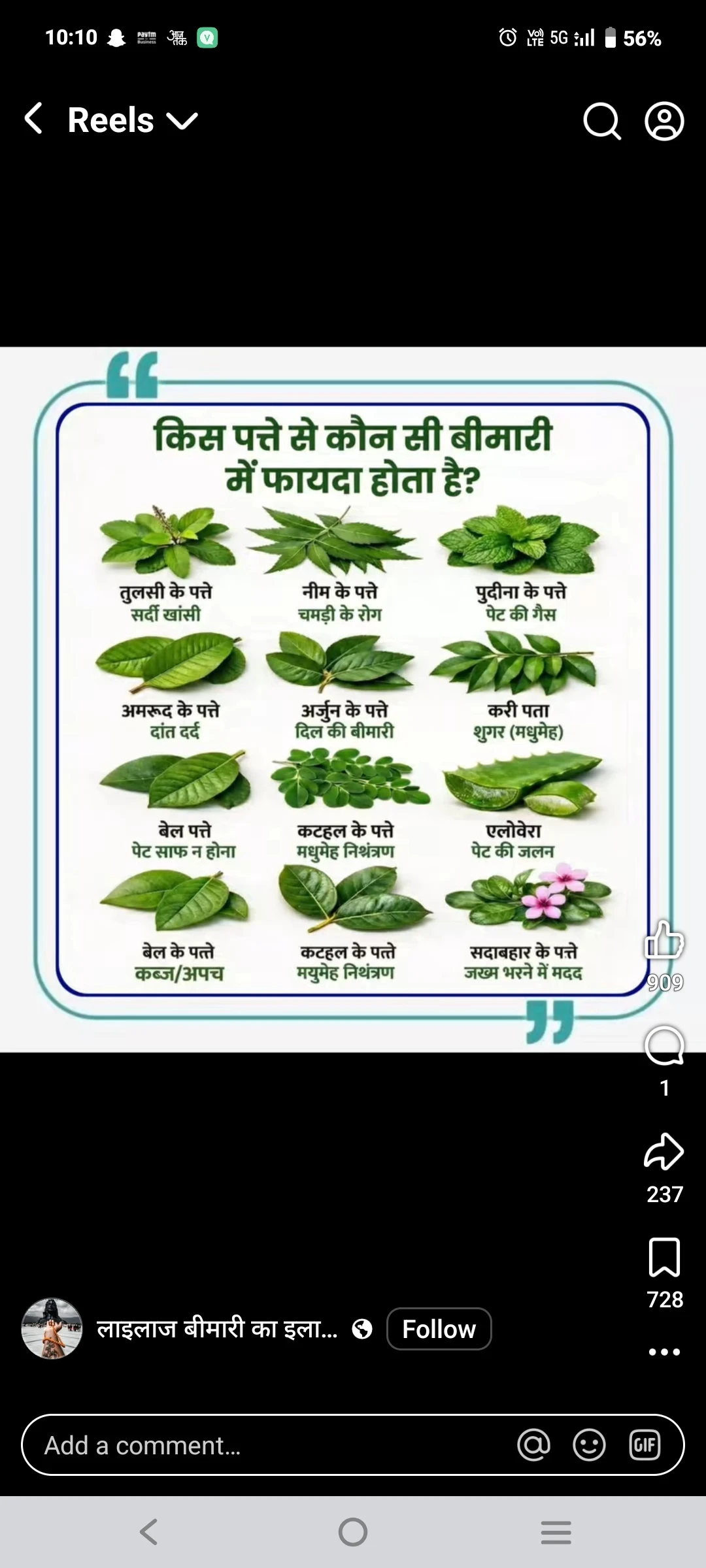Open the three-dot more options menu
The height and width of the screenshot is (1568, 706).
pos(664,1352)
